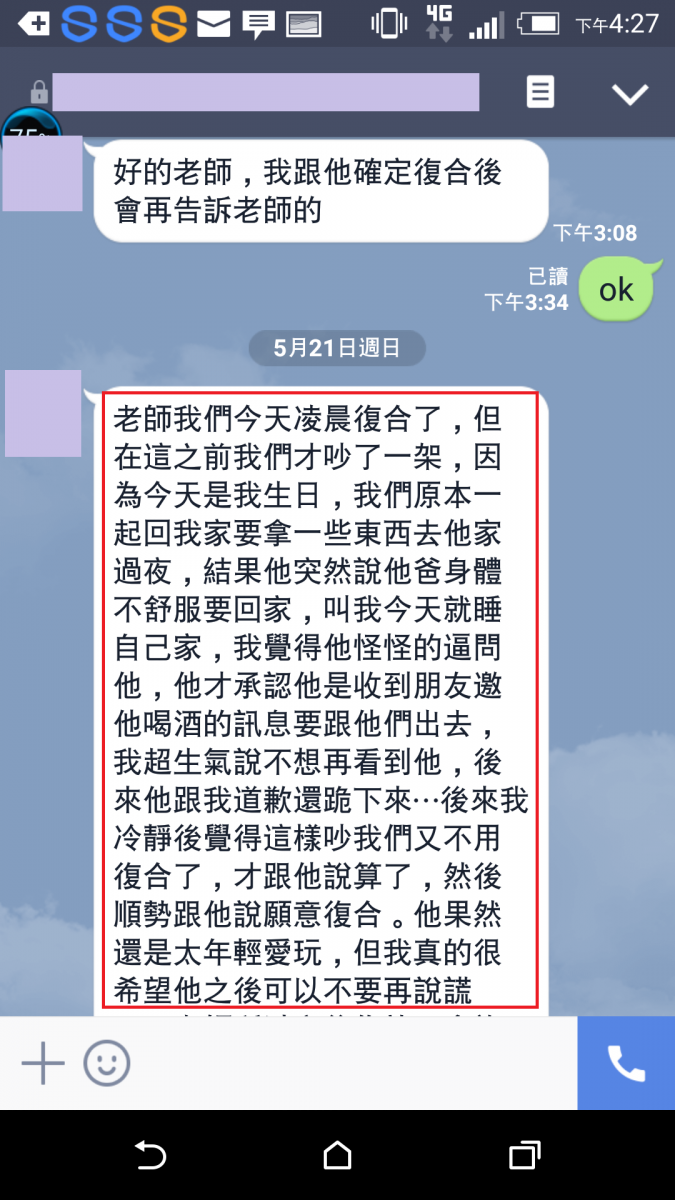675x1200 pixels.
Task: Expand the chat menu chevron
Action: [630, 94]
